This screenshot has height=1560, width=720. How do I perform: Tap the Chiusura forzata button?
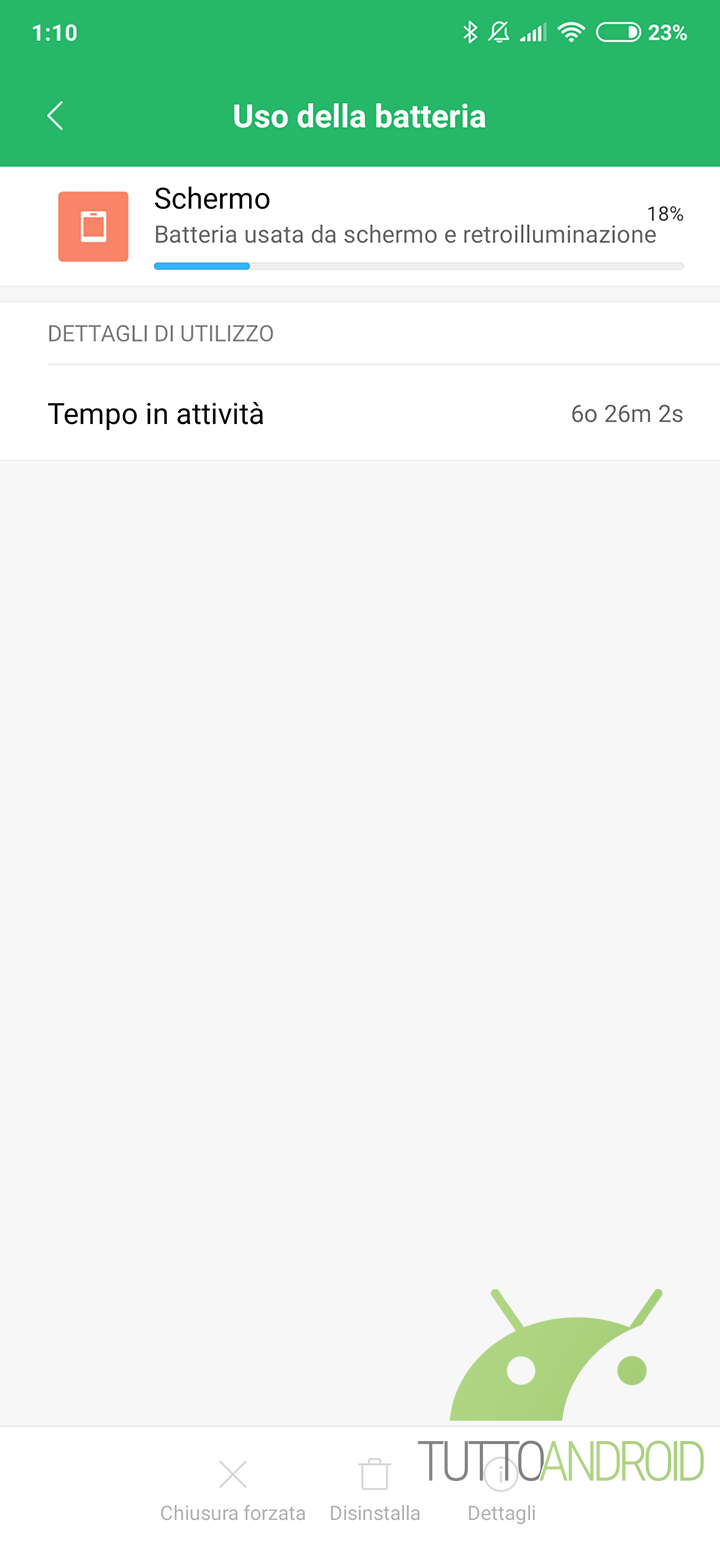point(233,1488)
